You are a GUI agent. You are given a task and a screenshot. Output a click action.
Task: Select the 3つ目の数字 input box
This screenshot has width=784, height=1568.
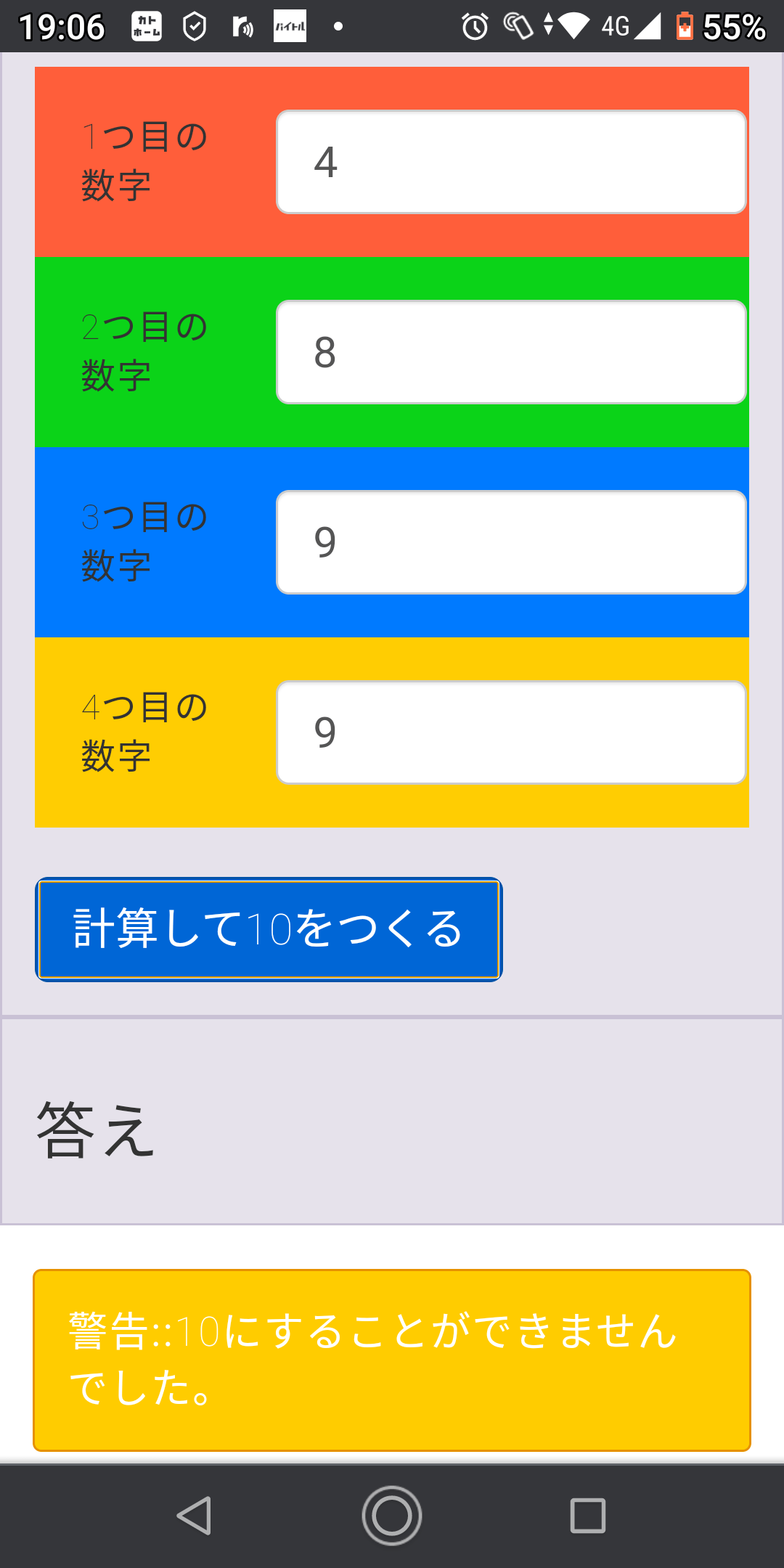point(511,542)
